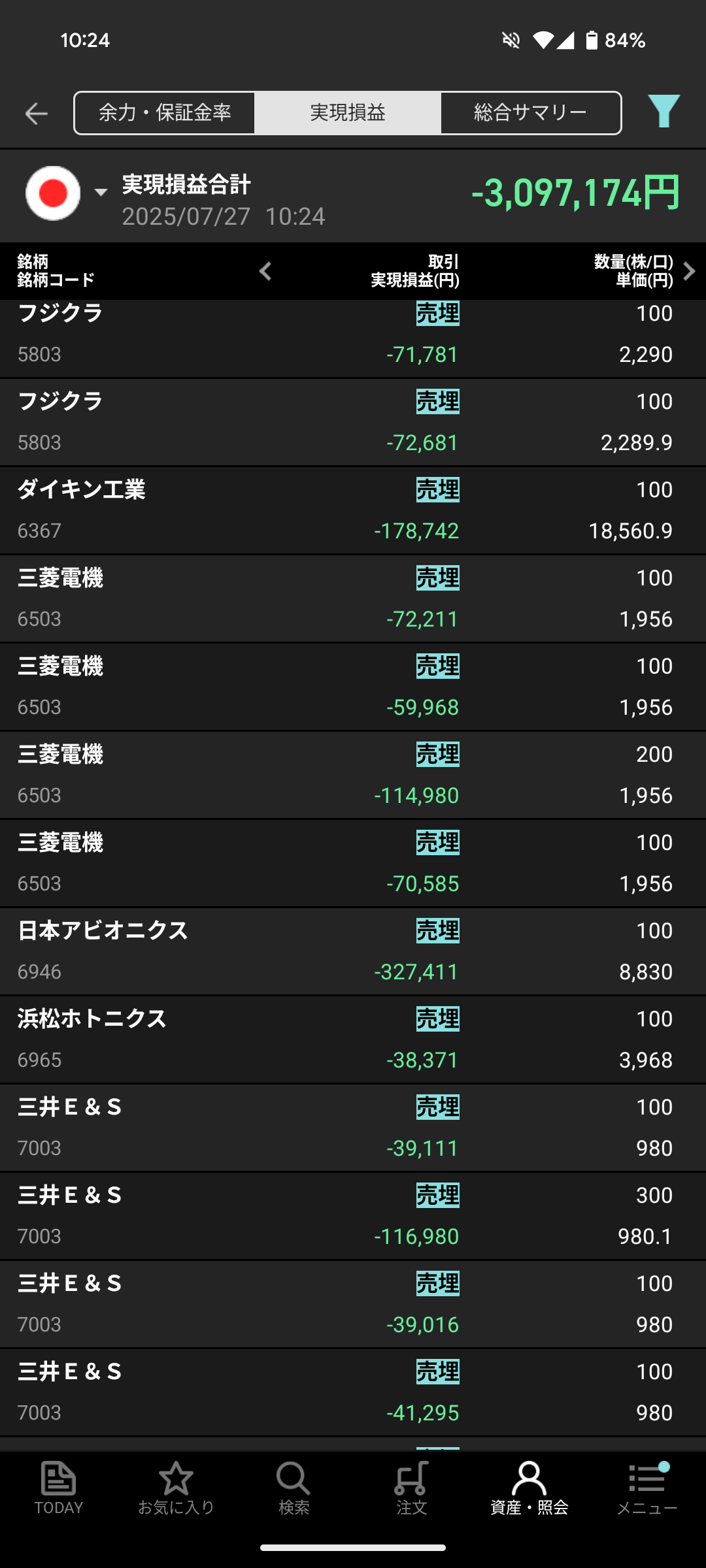Open the ダイキン工業 6367 row
The height and width of the screenshot is (1568, 706).
(x=353, y=510)
